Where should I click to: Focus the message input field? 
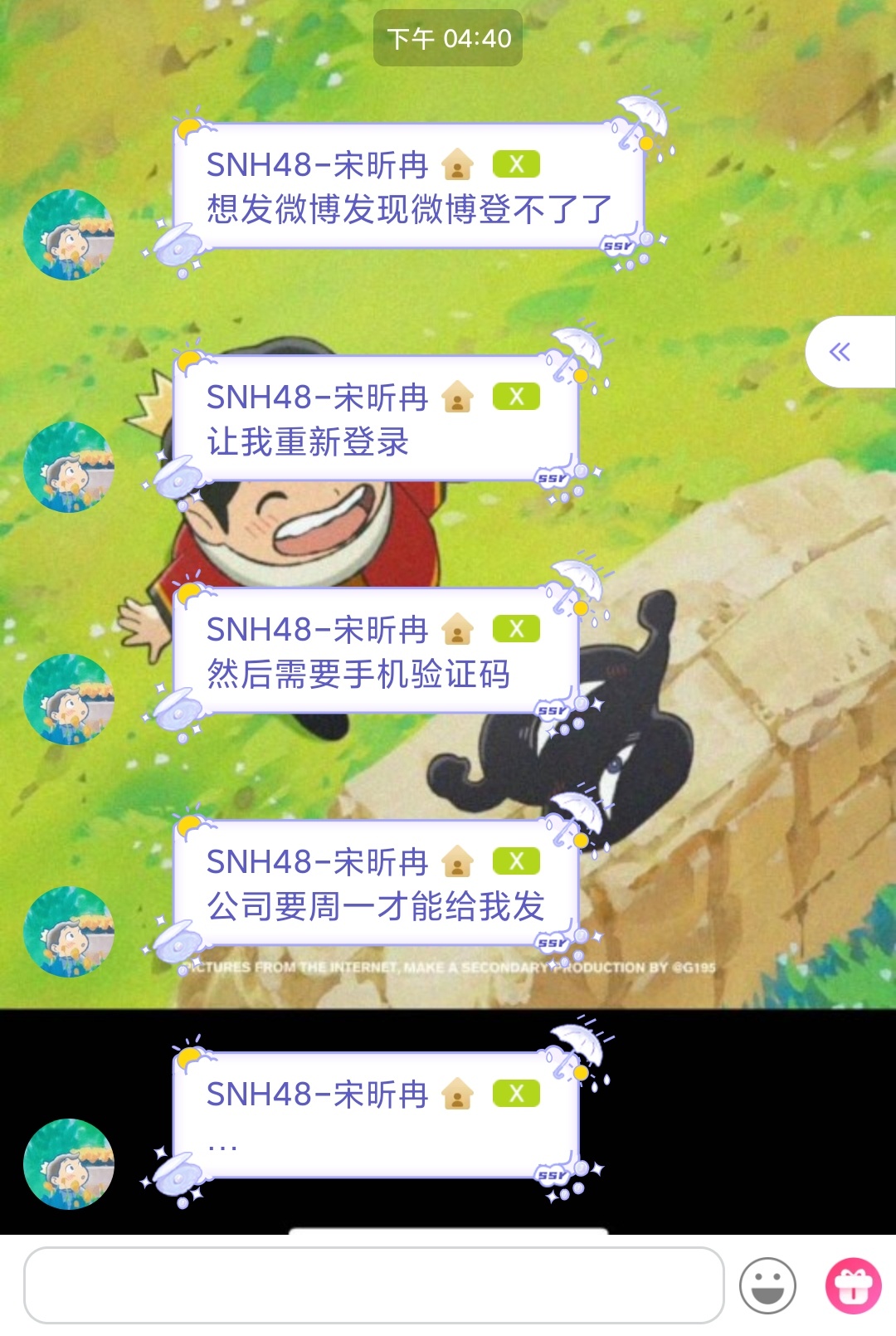click(x=373, y=1285)
